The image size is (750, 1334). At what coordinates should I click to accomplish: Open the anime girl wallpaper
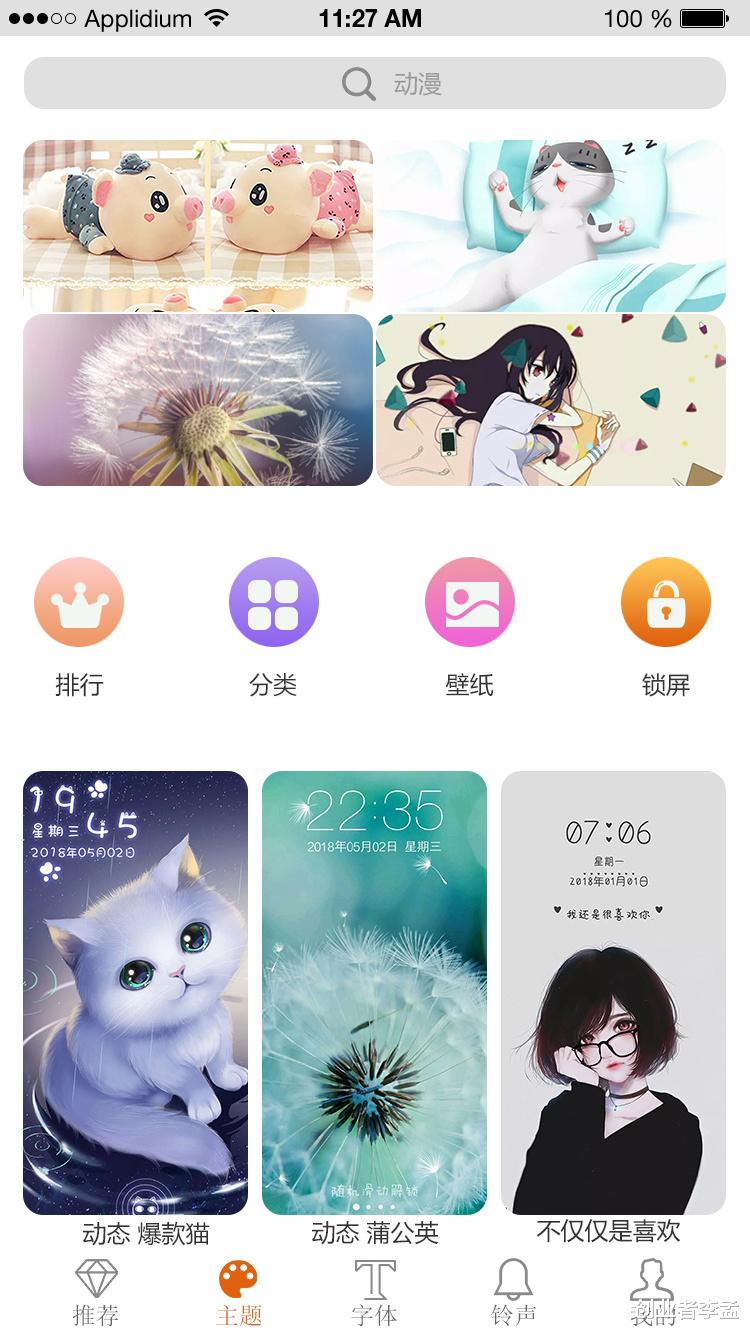[x=551, y=400]
